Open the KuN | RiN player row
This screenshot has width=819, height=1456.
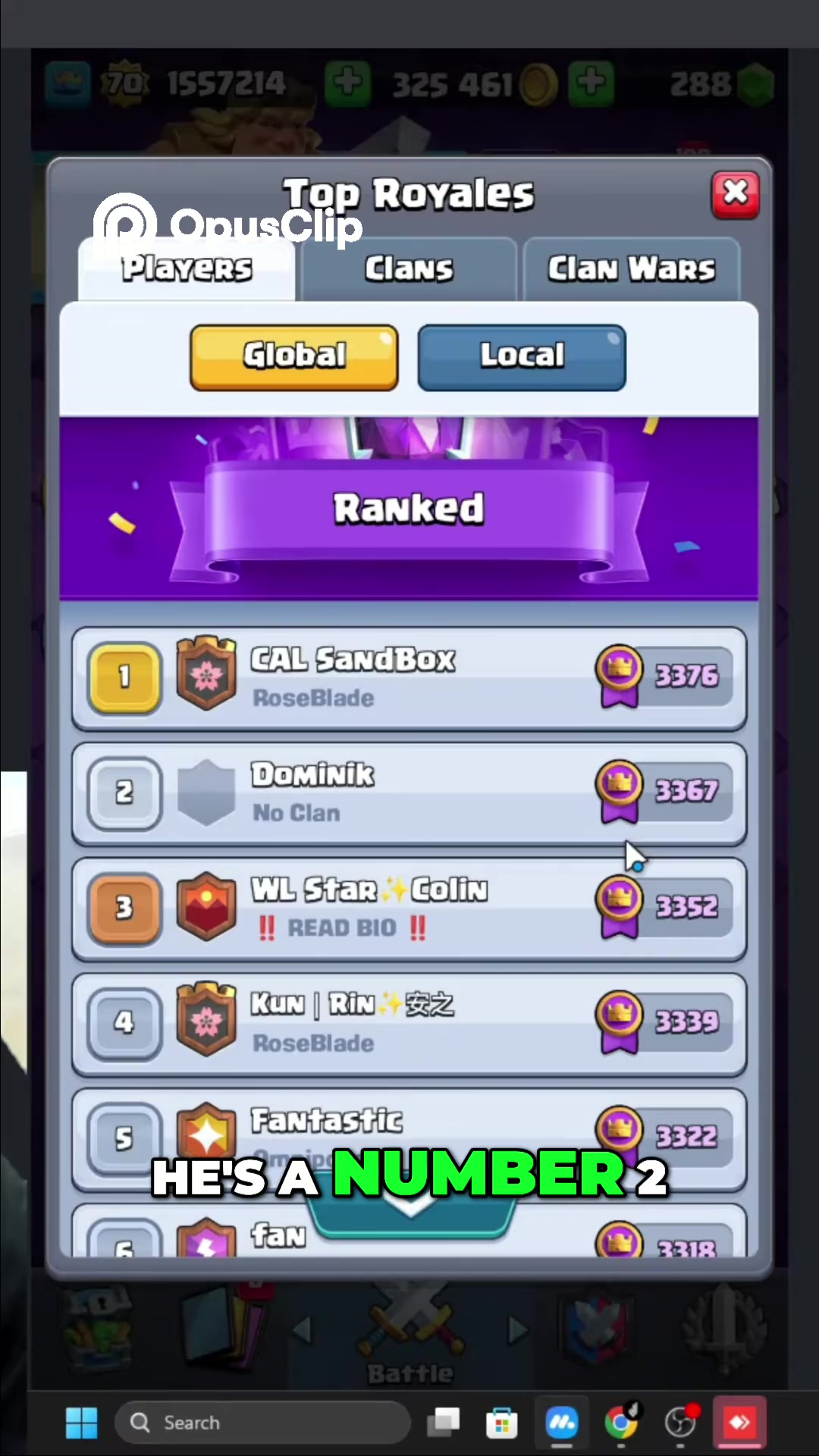409,1024
